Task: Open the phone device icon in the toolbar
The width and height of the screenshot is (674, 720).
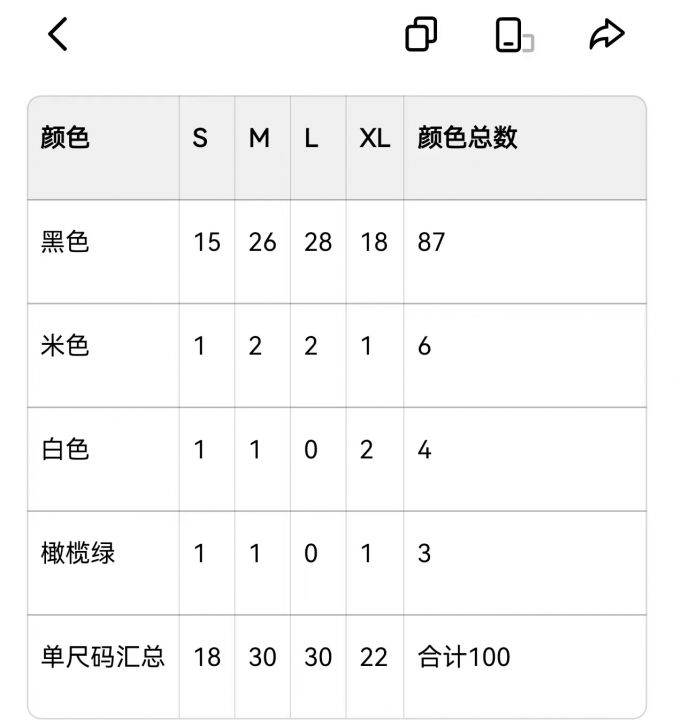Action: click(514, 35)
